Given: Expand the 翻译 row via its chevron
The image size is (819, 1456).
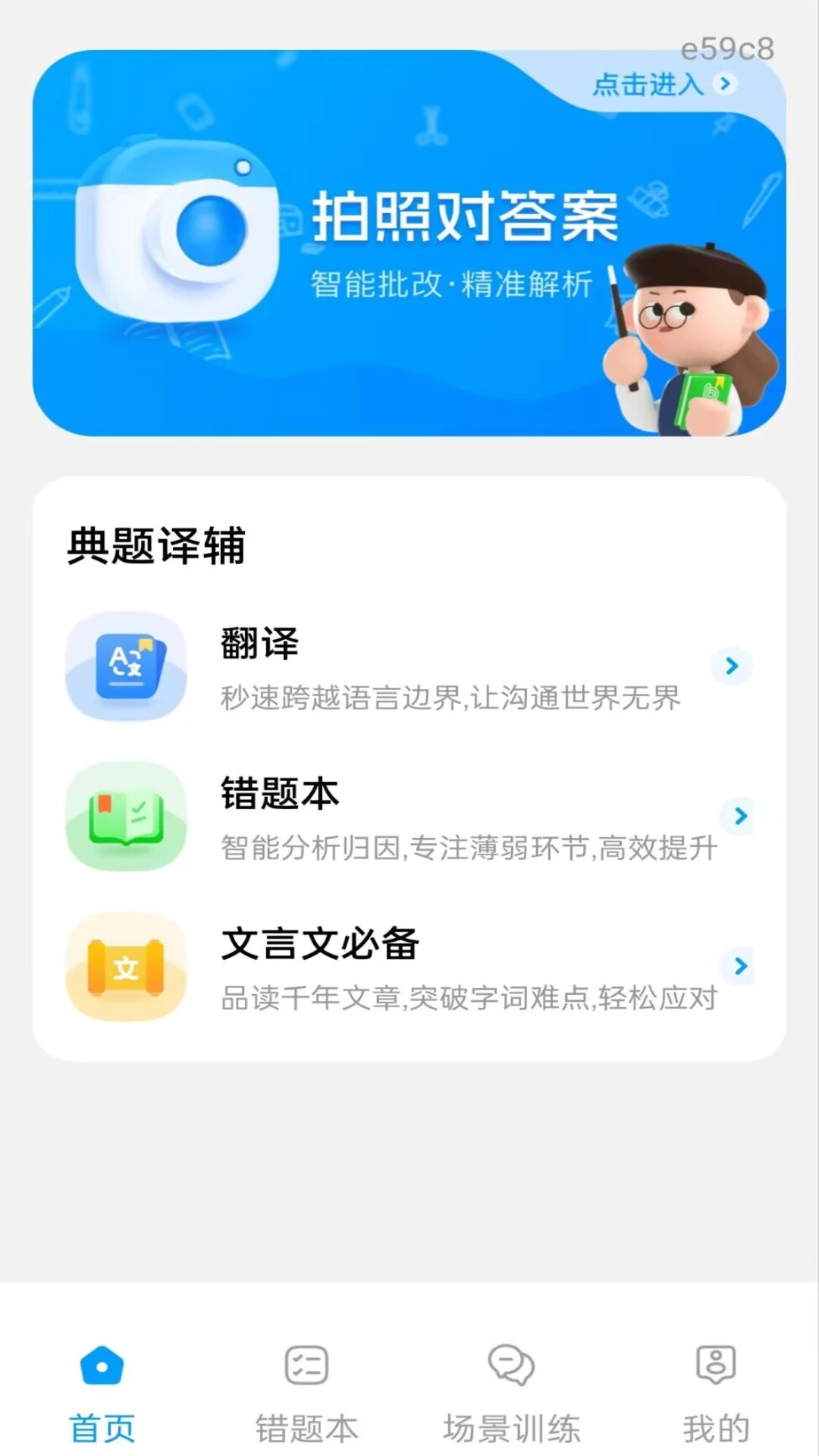Looking at the screenshot, I should (733, 667).
